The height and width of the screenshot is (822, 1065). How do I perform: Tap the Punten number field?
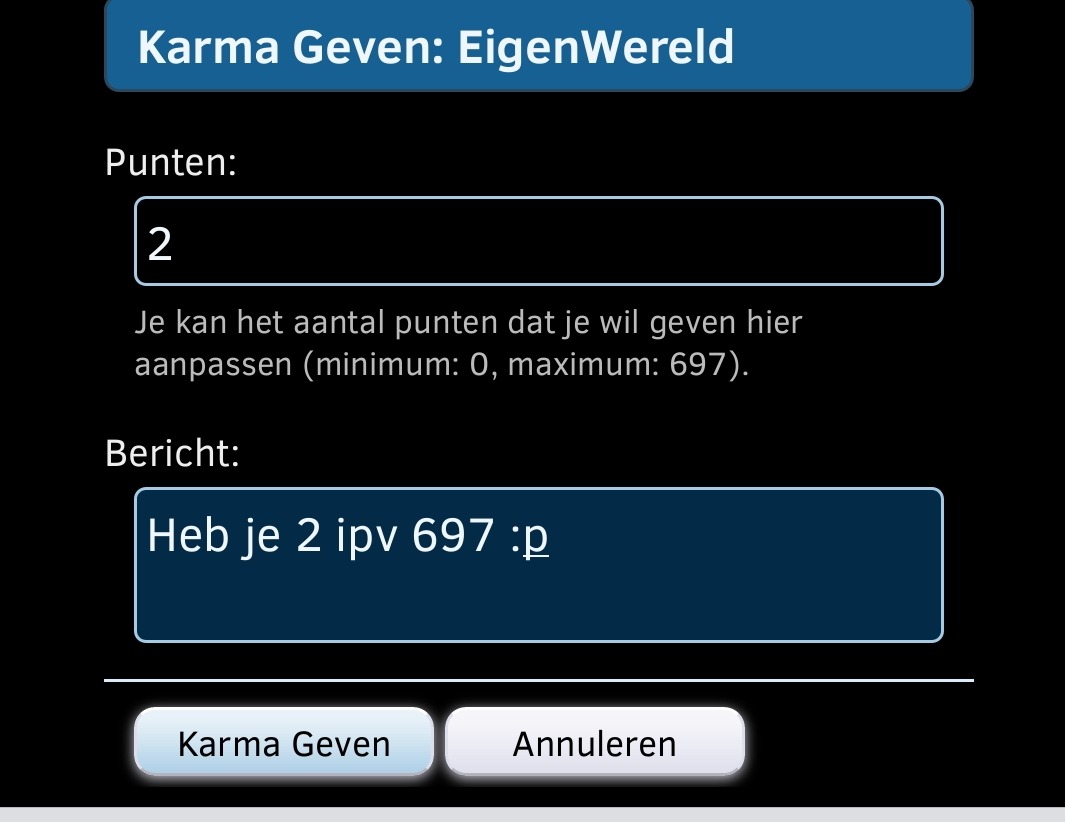(538, 242)
